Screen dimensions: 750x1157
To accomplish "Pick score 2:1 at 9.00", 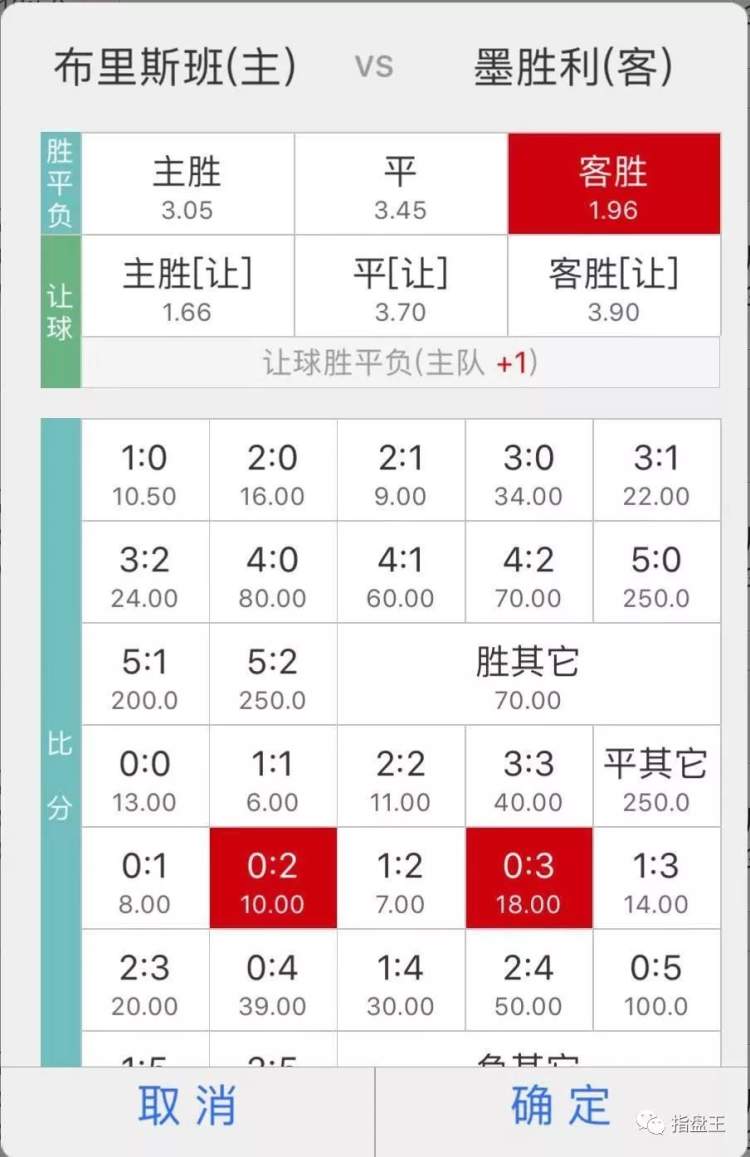I will 400,472.
